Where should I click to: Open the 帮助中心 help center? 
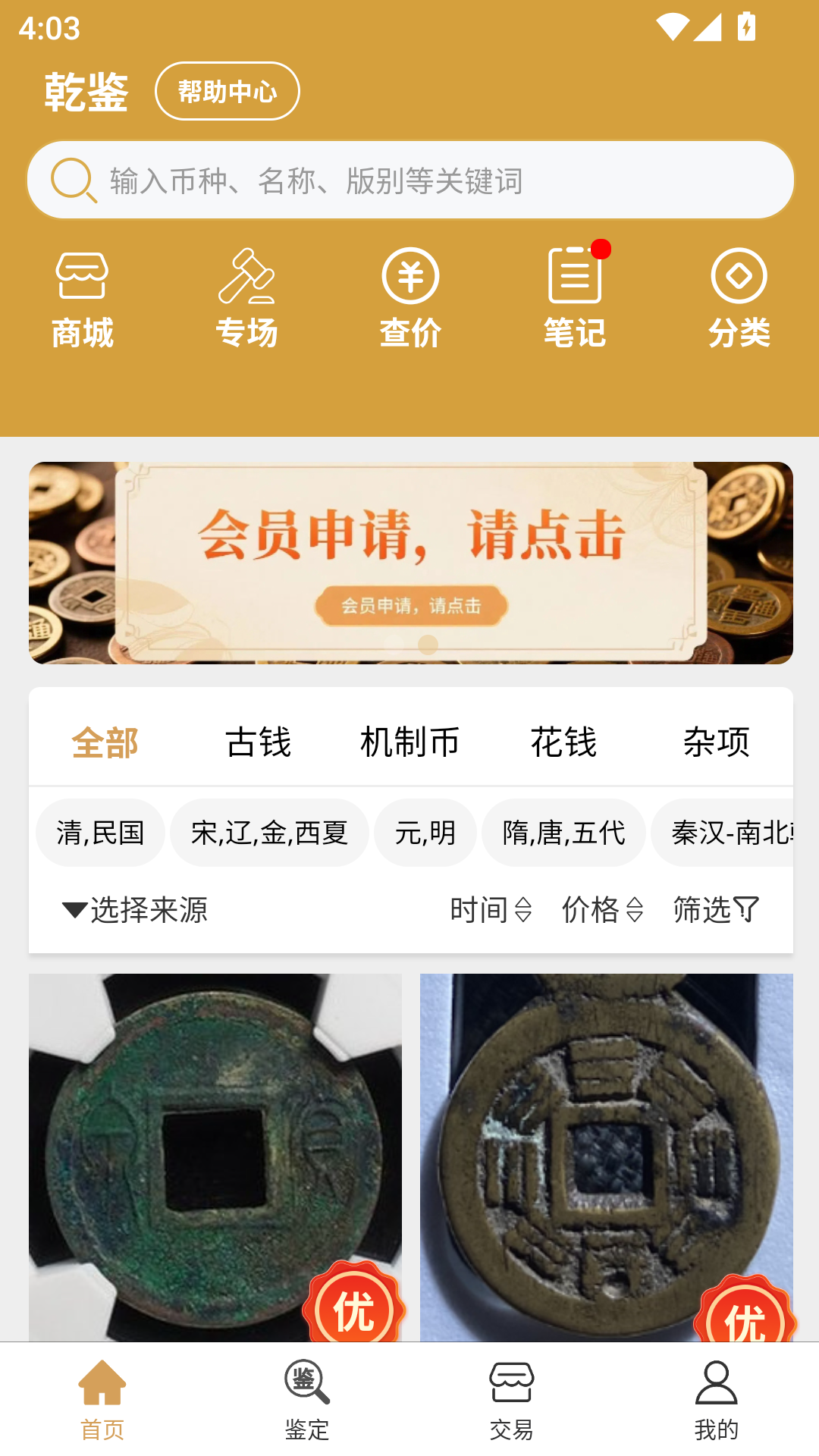[227, 90]
